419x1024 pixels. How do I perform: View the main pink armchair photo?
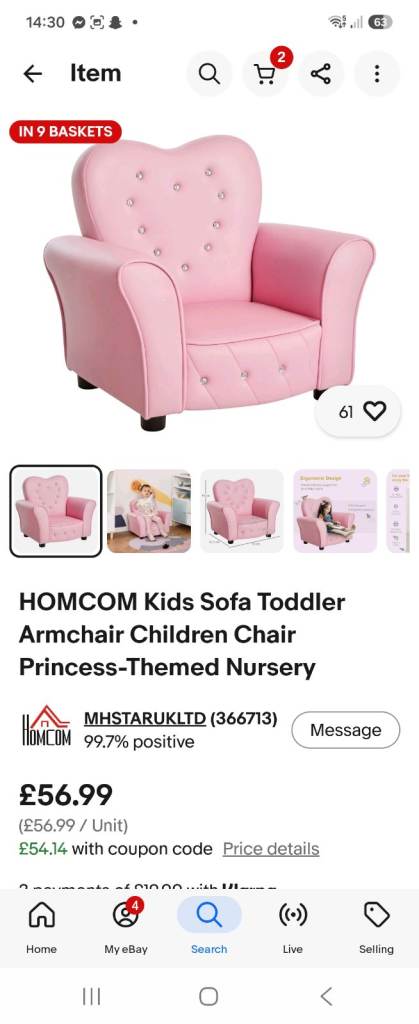(209, 281)
